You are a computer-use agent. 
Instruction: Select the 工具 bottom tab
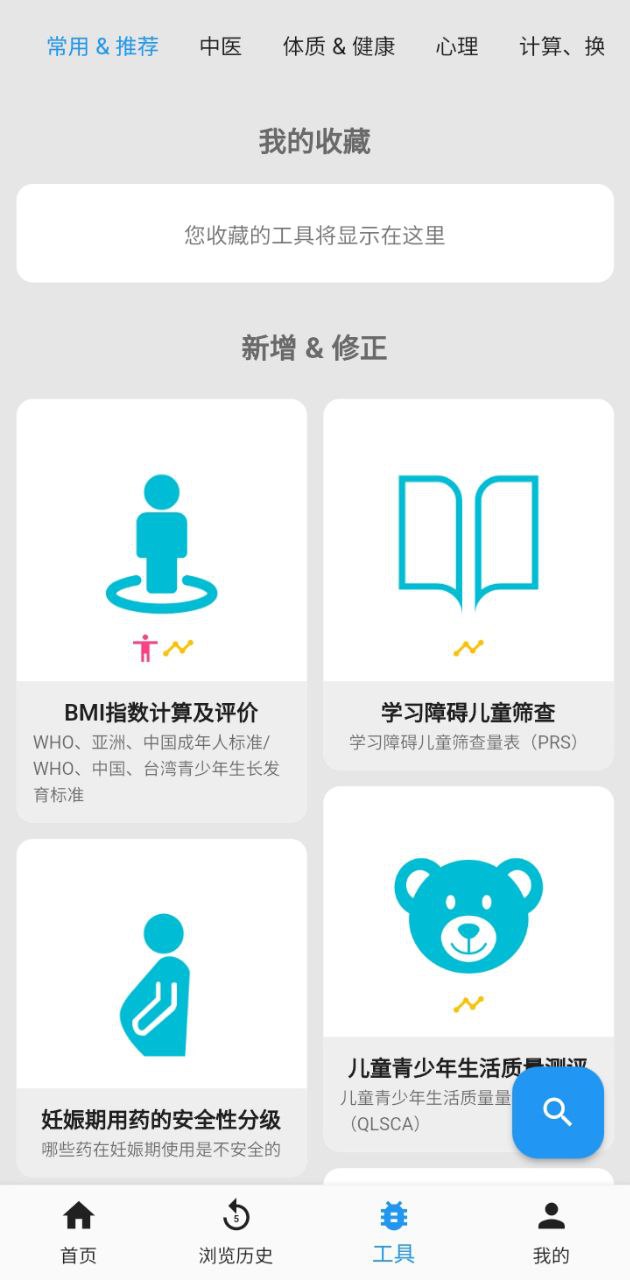point(393,1232)
